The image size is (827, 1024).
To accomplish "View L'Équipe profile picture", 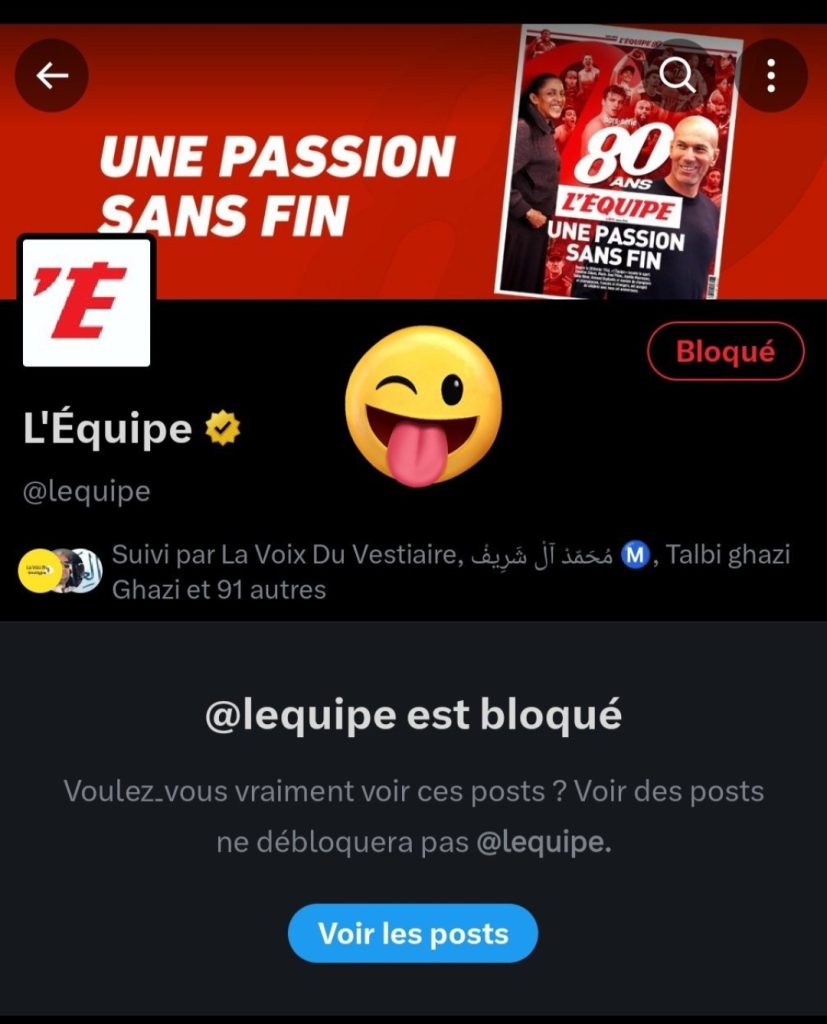I will click(x=86, y=302).
